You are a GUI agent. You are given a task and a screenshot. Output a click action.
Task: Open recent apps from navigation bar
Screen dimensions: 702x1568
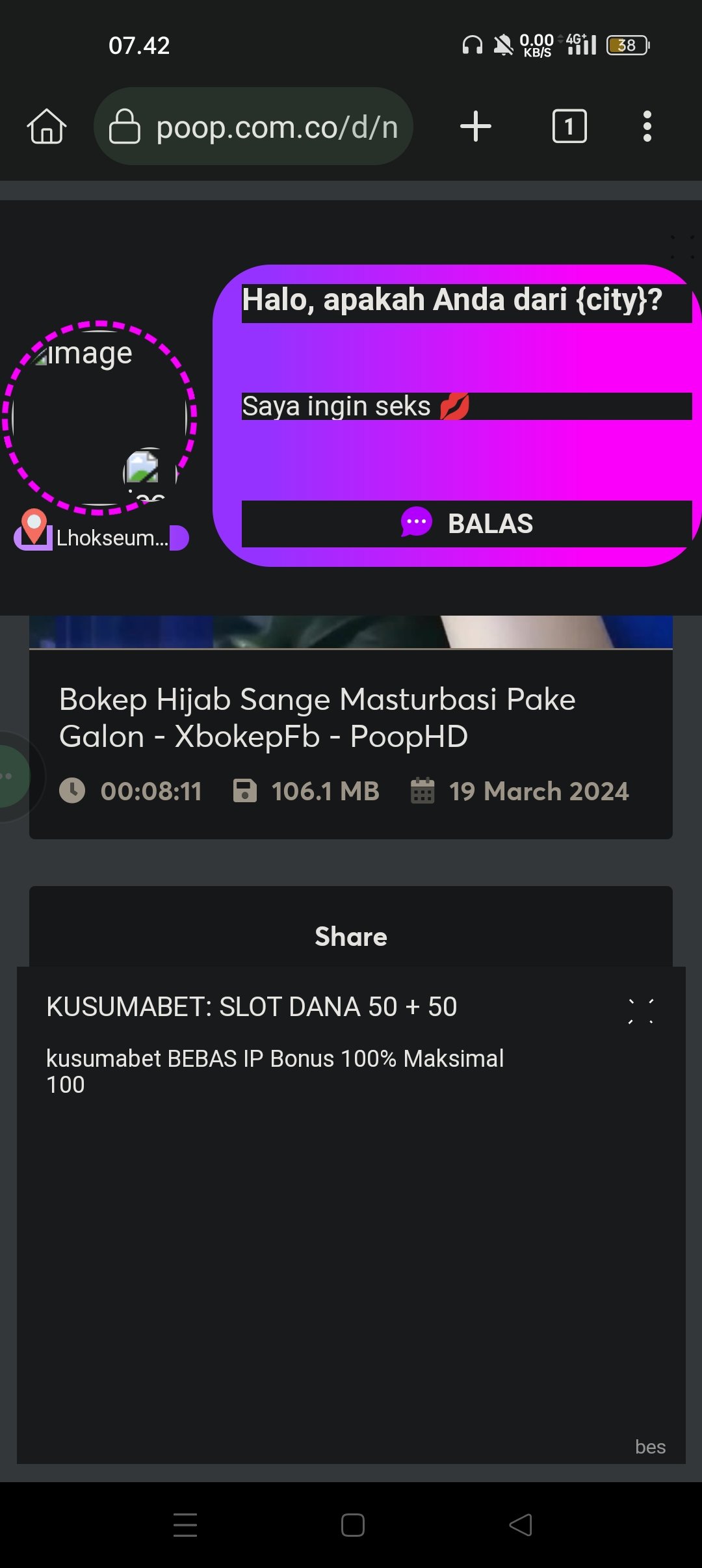click(185, 1524)
